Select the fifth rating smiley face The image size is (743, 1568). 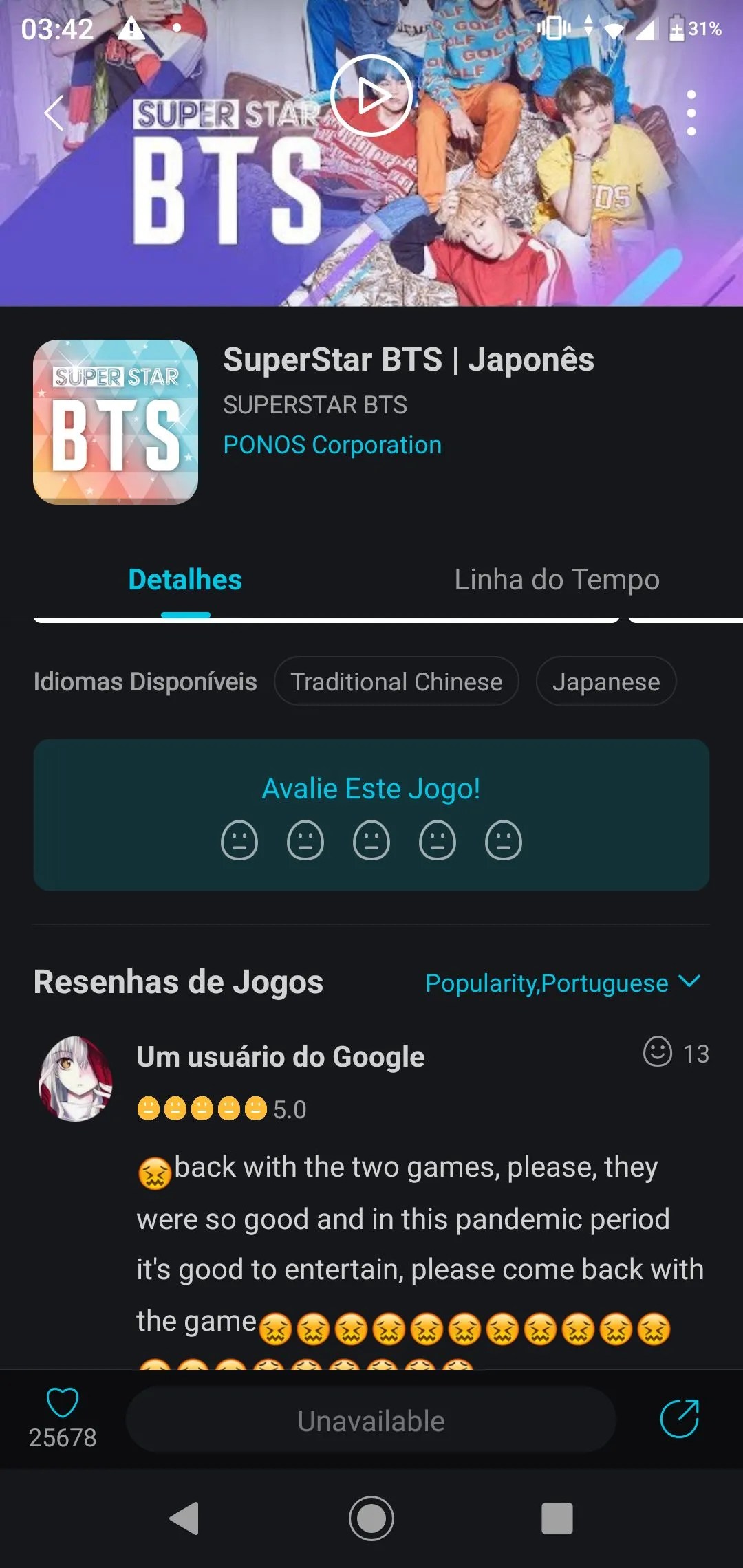coord(502,840)
